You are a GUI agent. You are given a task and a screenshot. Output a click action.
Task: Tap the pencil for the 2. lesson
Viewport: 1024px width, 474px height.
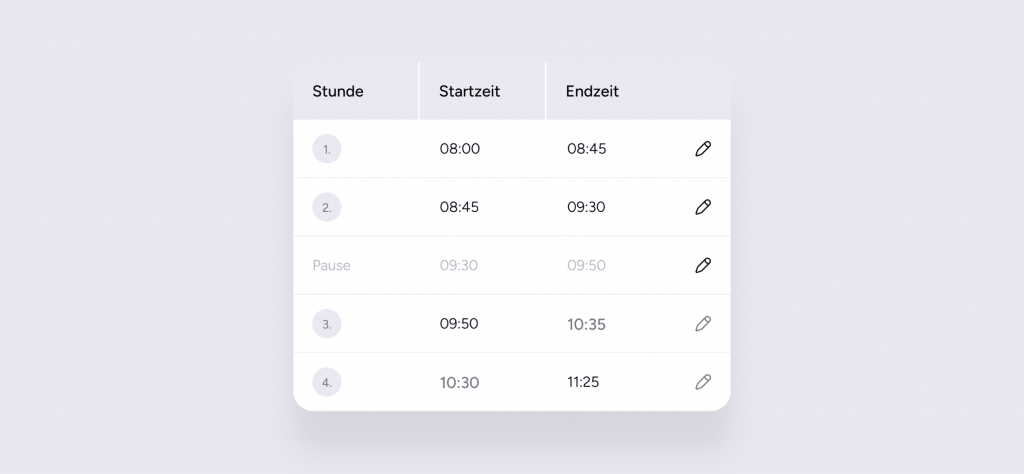[x=703, y=207]
